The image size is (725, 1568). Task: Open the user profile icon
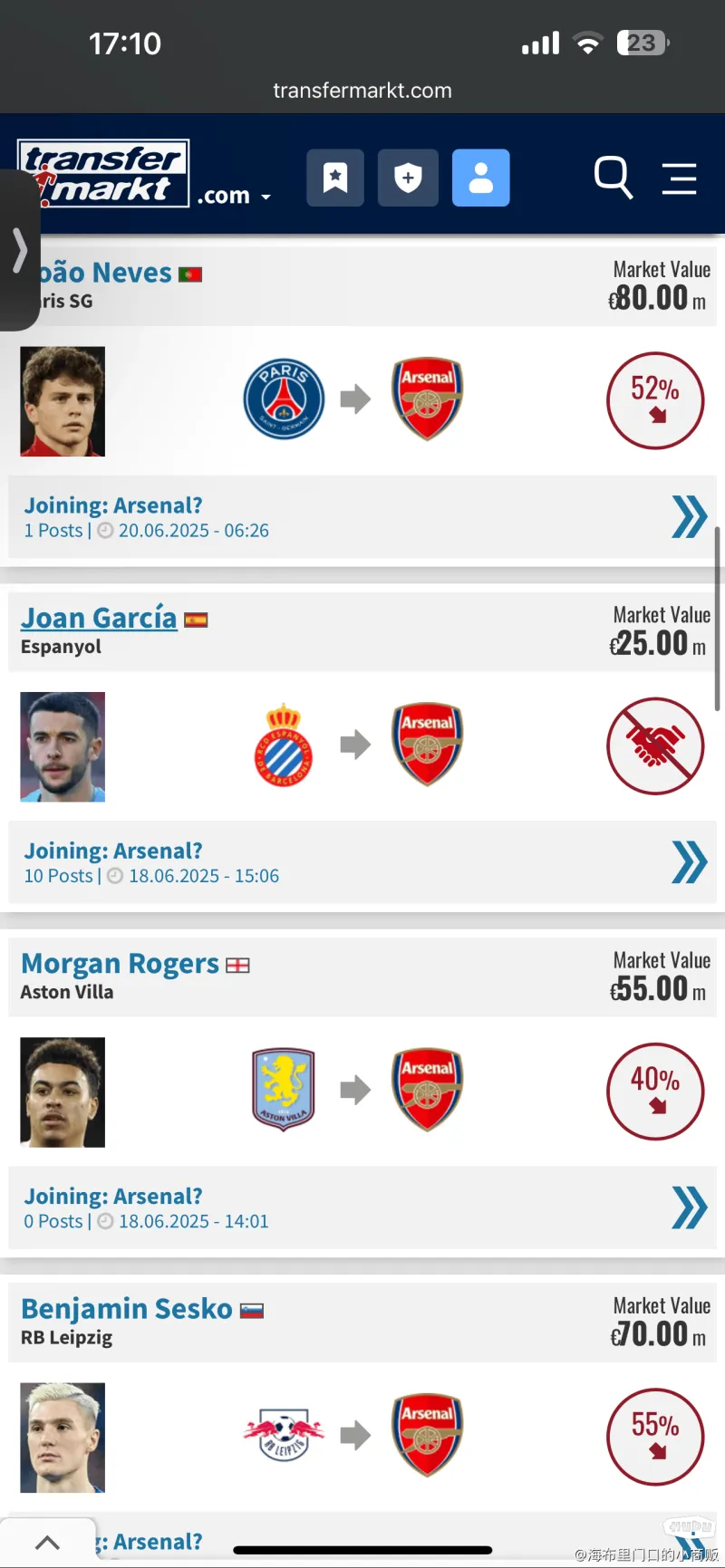tap(480, 178)
